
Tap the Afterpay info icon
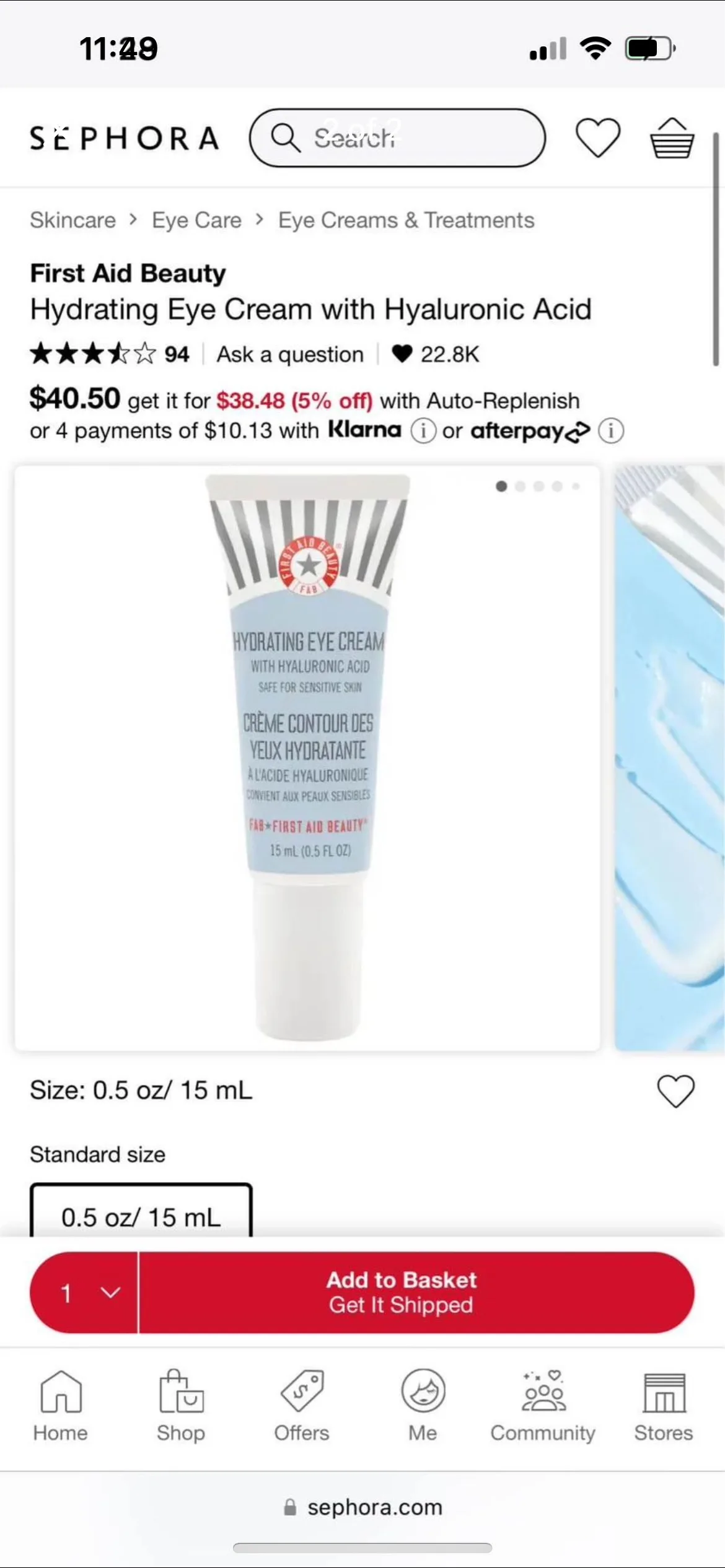click(610, 430)
